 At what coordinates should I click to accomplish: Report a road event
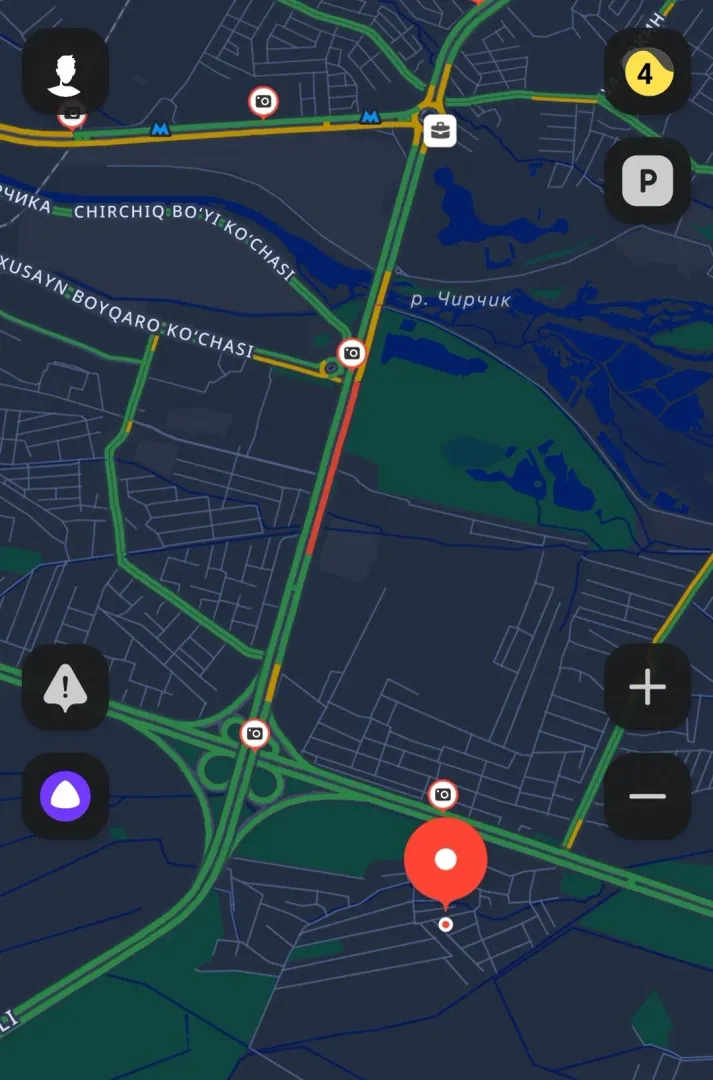click(x=65, y=686)
